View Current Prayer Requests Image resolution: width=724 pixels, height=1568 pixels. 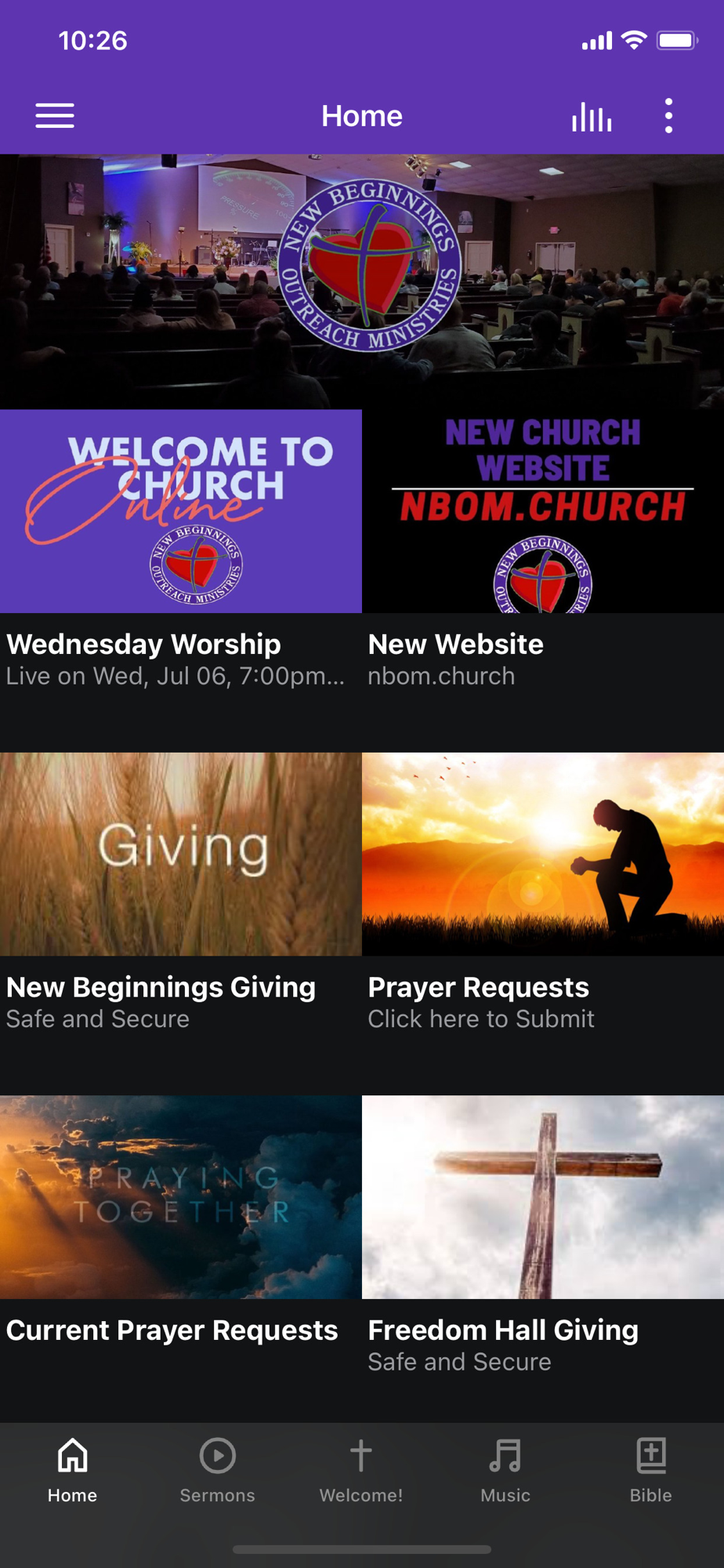(x=181, y=1259)
